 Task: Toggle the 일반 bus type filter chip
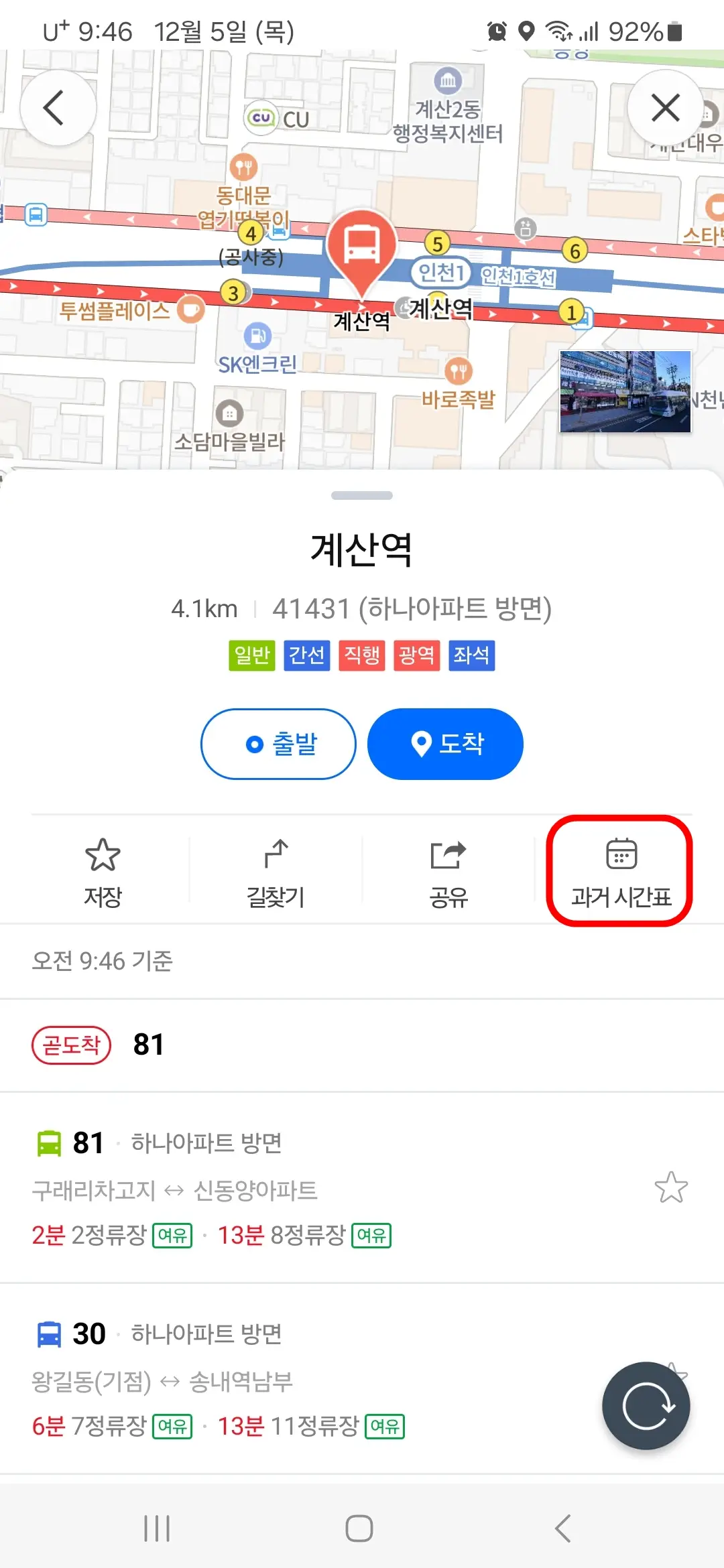[251, 656]
